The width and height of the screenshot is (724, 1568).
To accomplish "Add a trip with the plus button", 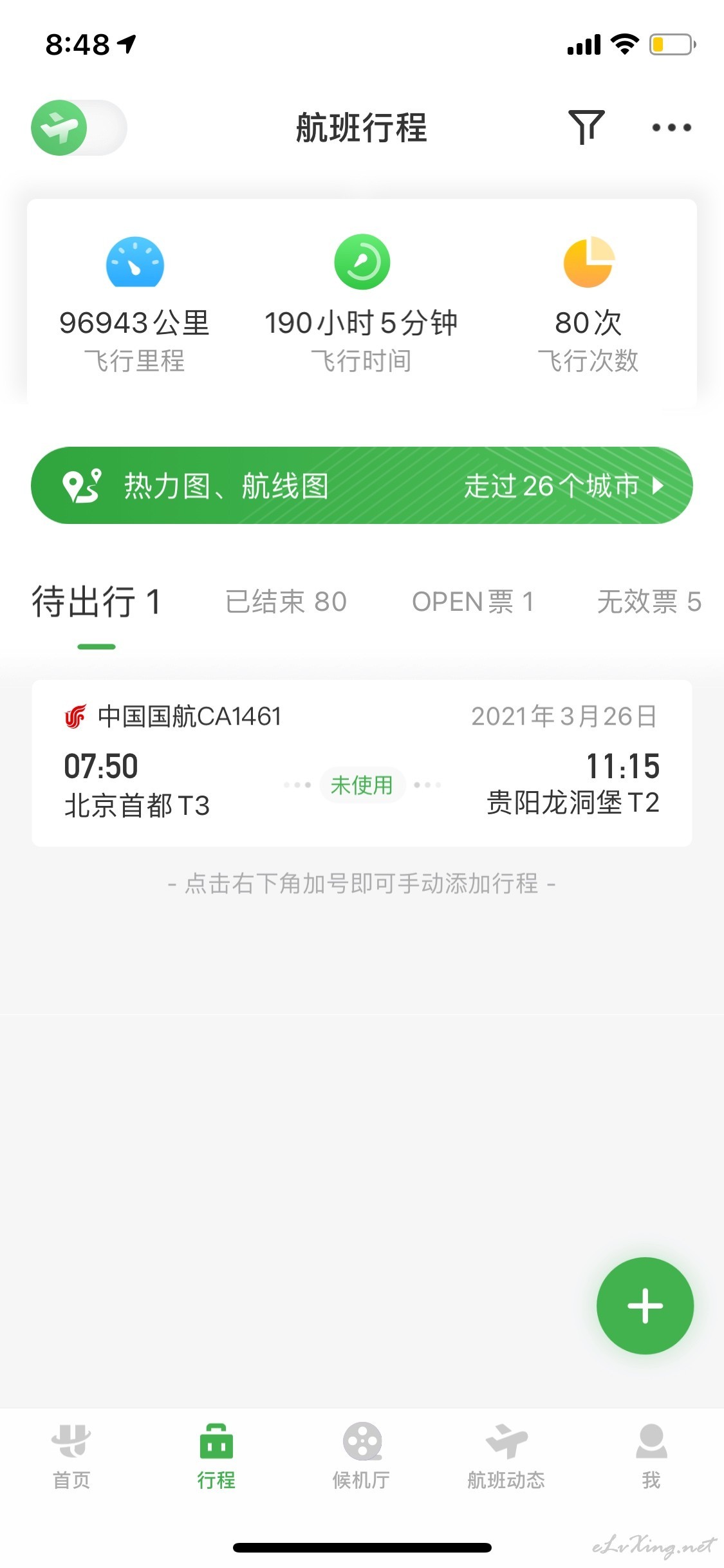I will pos(645,1305).
